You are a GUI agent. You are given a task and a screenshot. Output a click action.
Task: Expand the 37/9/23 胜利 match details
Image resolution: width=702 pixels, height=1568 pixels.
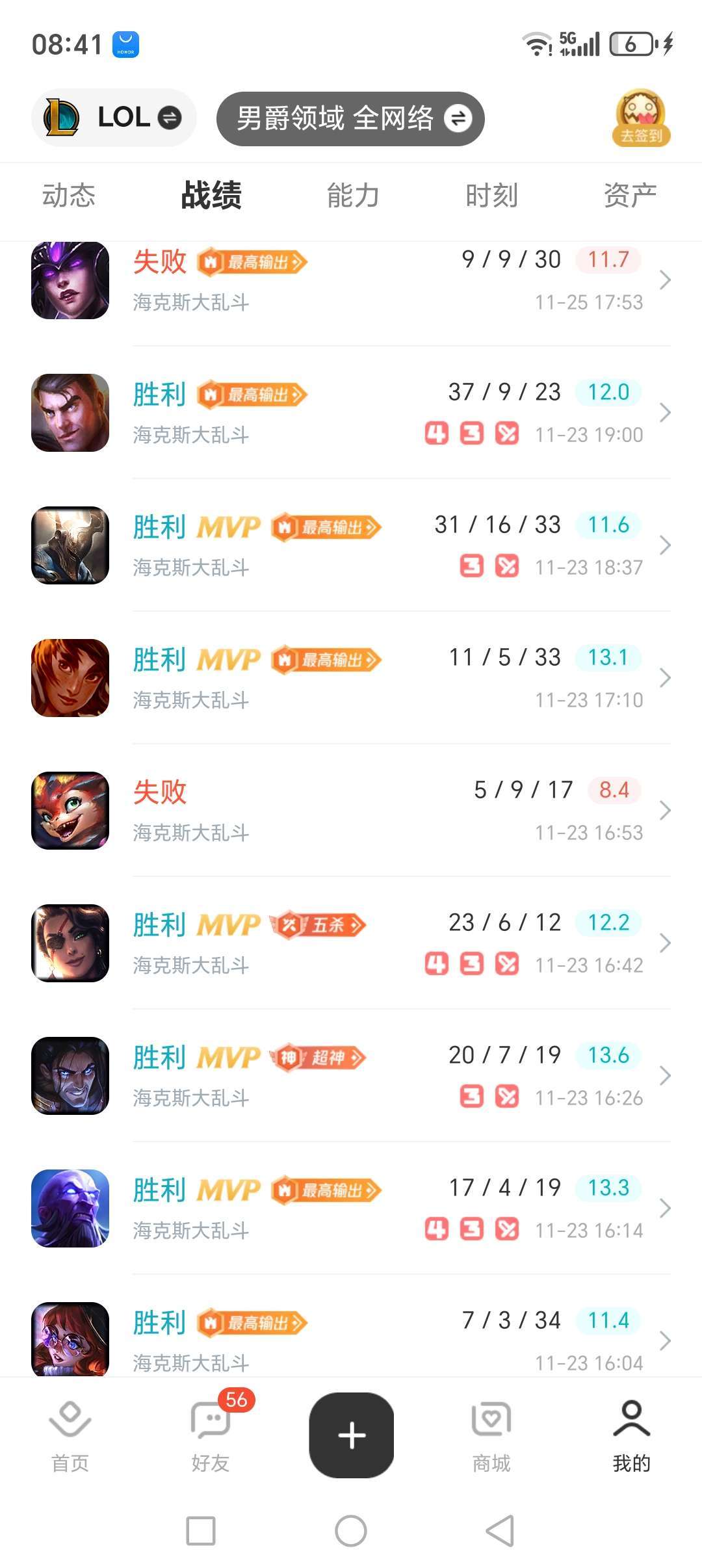[x=666, y=413]
